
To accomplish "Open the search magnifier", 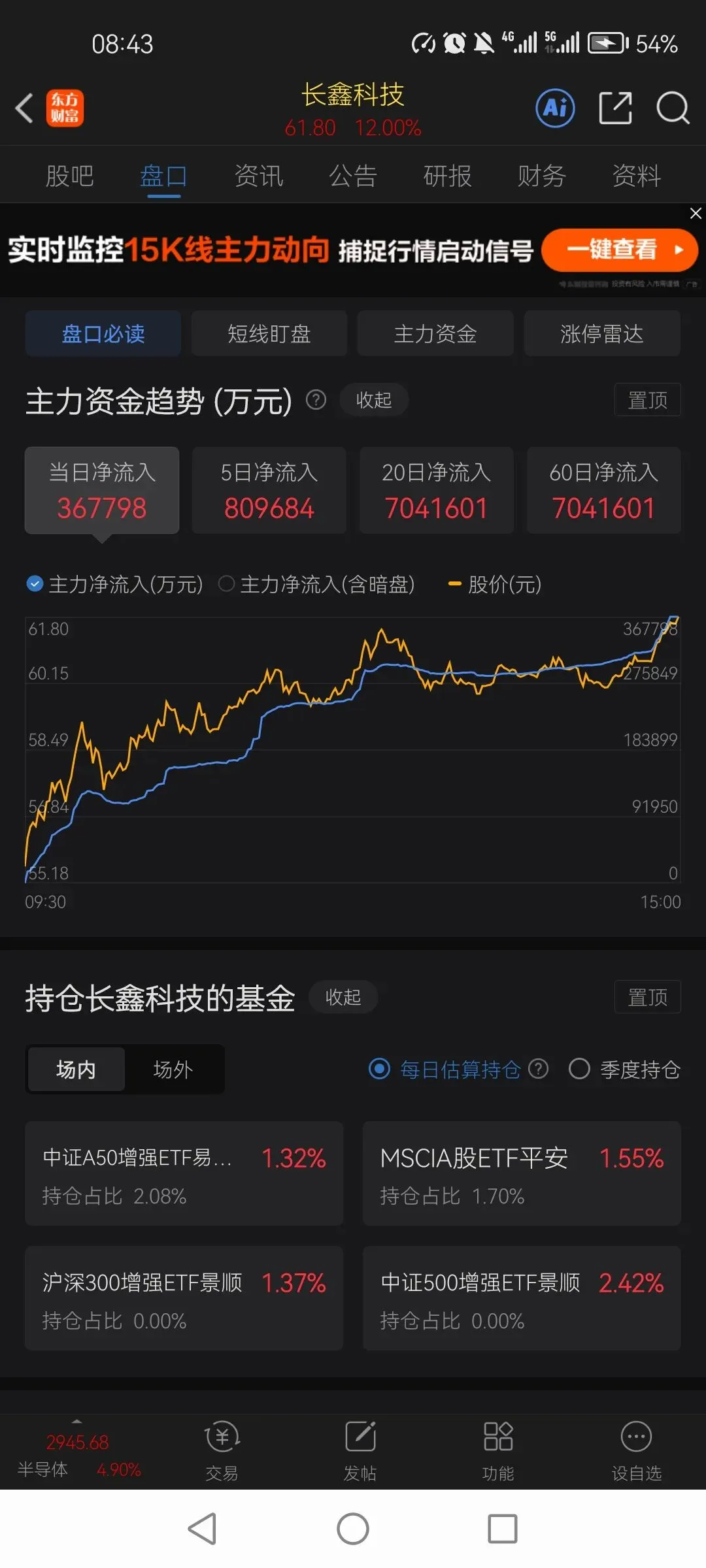I will pos(673,108).
